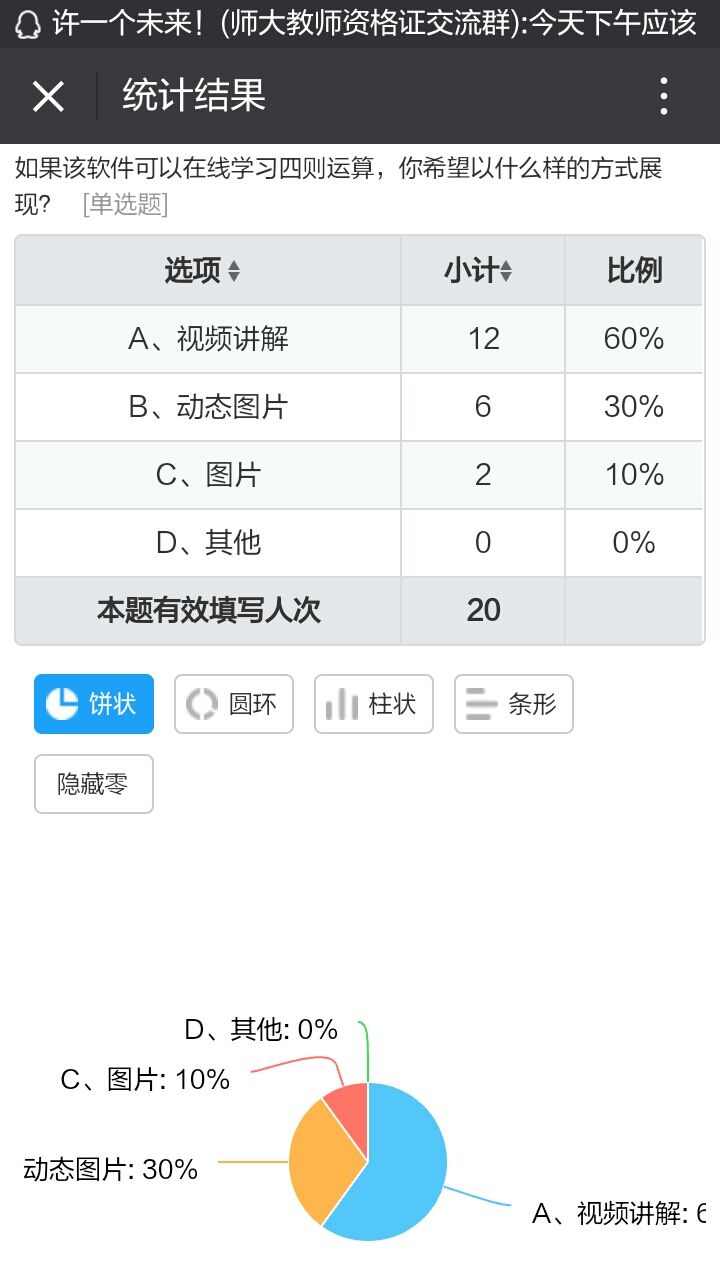Screen dimensions: 720x1280
Task: Tap the 隐藏零 button
Action: tap(94, 784)
